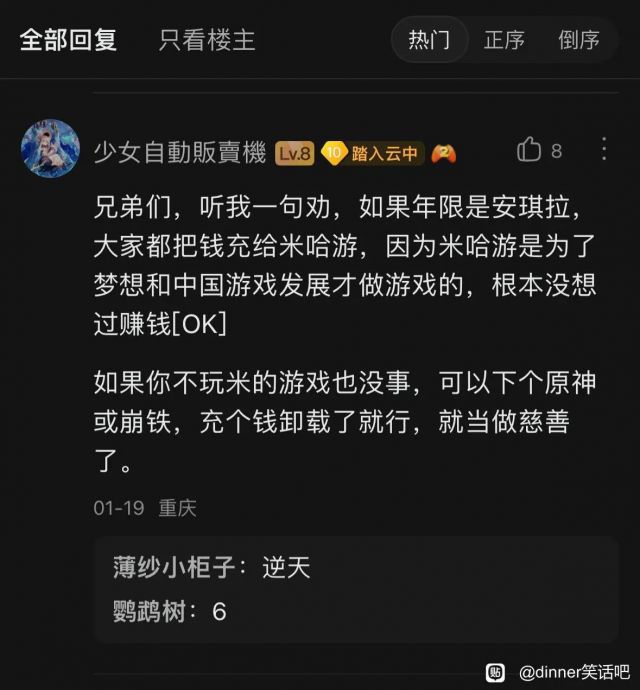Open the three-dot overflow menu on comment
Screen dimensions: 640x690
pos(604,149)
